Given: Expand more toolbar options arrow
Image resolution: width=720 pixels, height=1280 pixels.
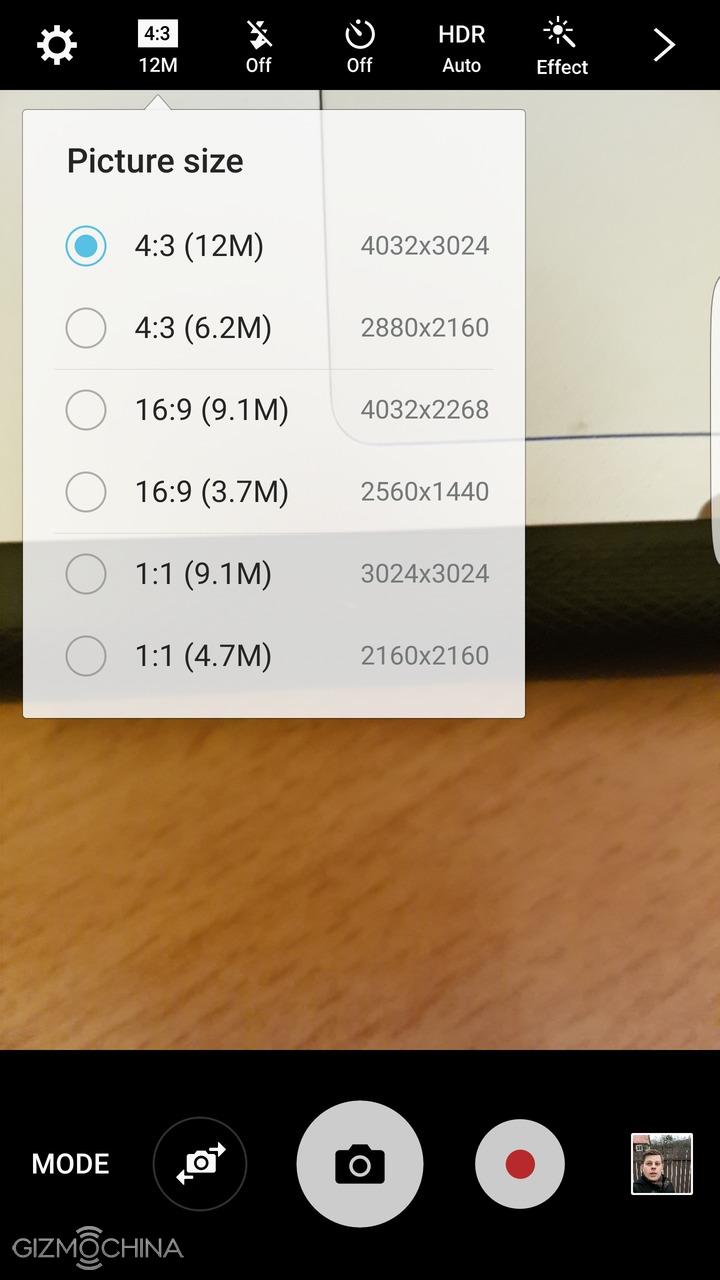Looking at the screenshot, I should point(664,45).
